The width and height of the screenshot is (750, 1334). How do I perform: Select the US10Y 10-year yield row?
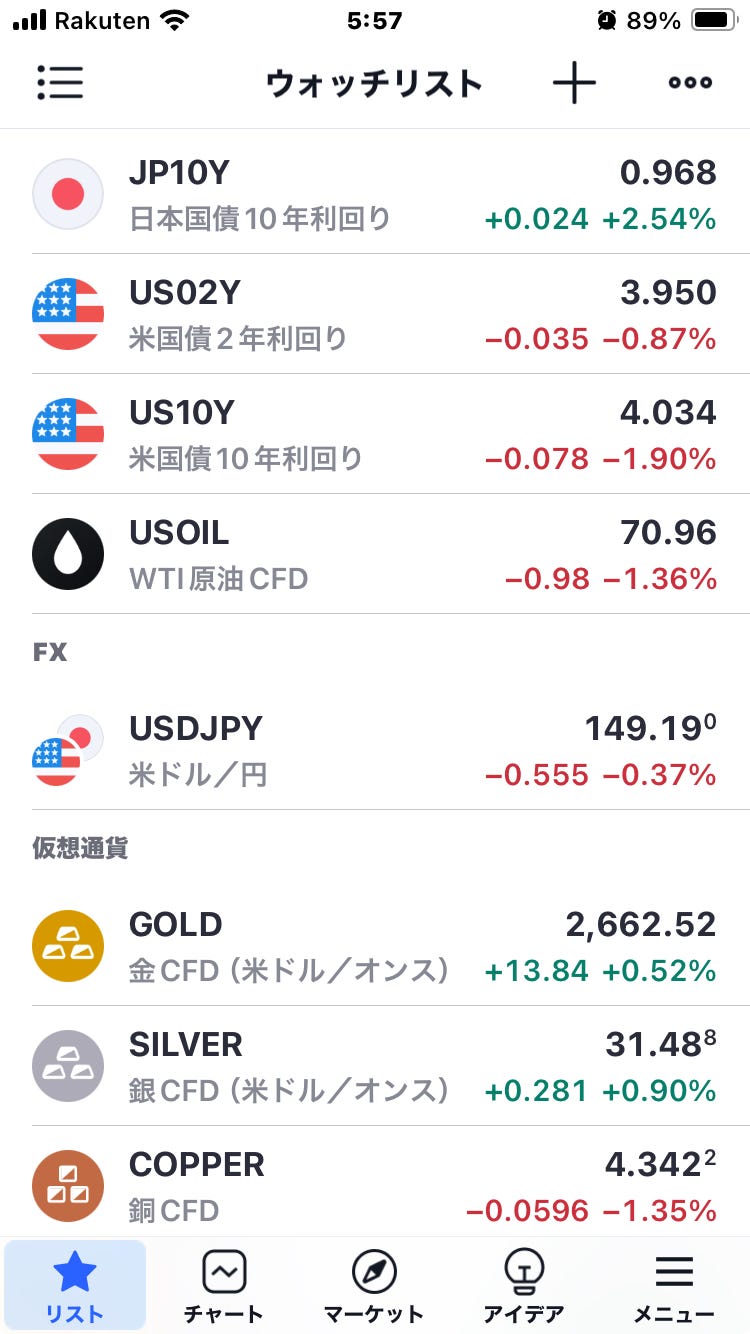(375, 434)
